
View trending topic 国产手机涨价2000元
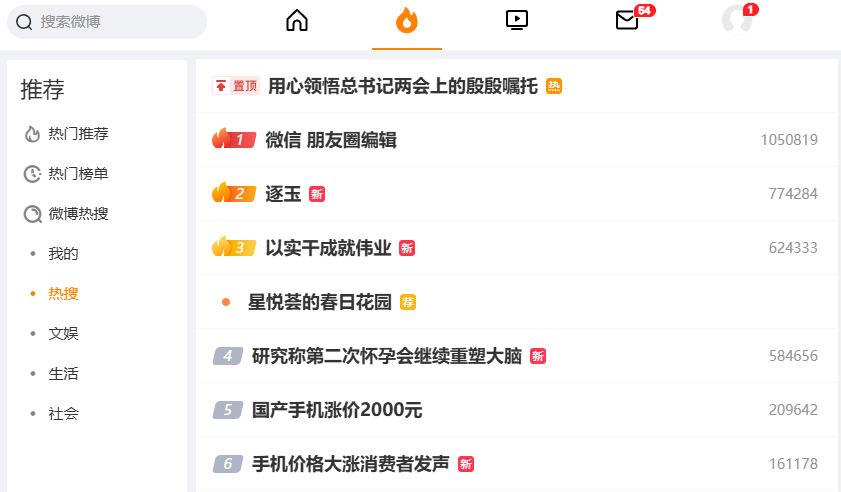click(x=337, y=410)
